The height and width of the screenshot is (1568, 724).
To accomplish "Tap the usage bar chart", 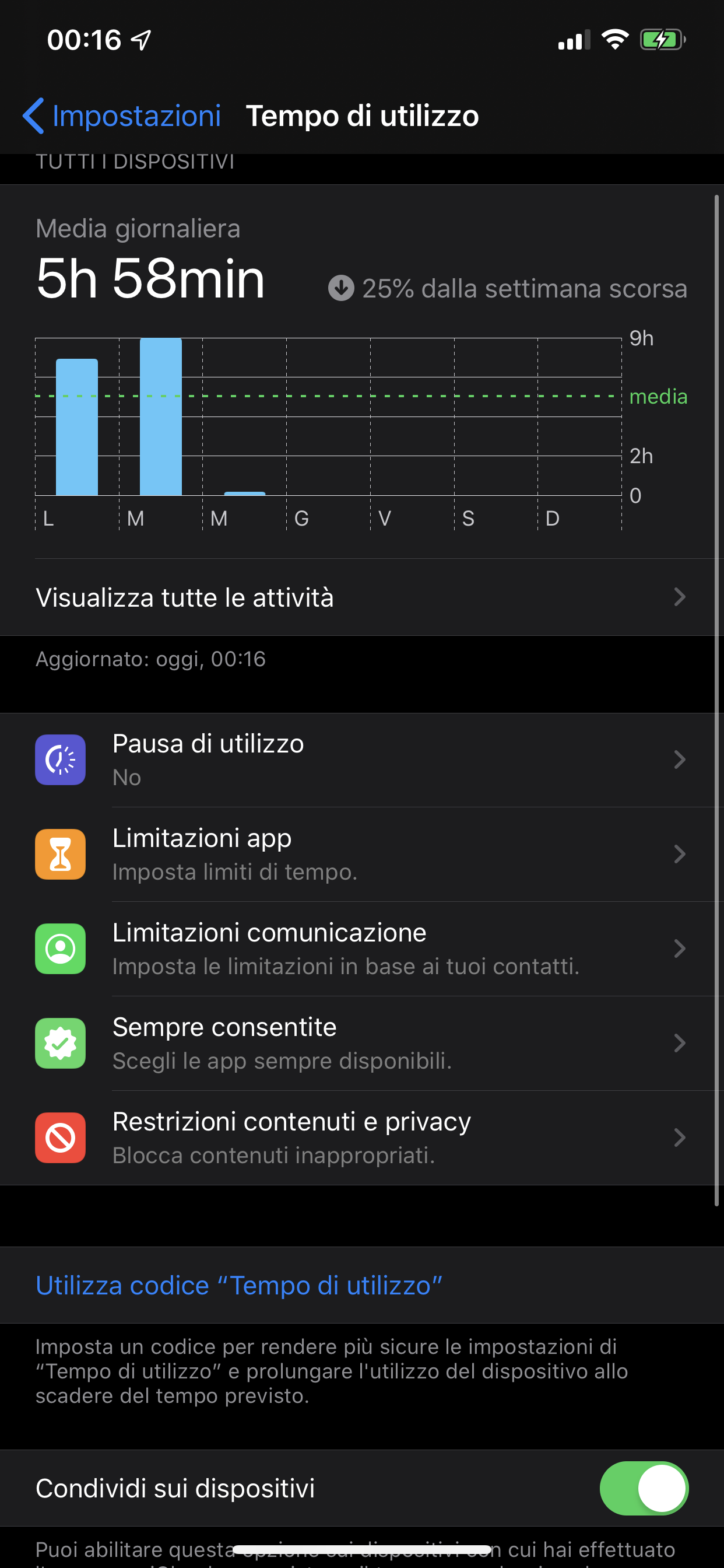I will pos(329,433).
